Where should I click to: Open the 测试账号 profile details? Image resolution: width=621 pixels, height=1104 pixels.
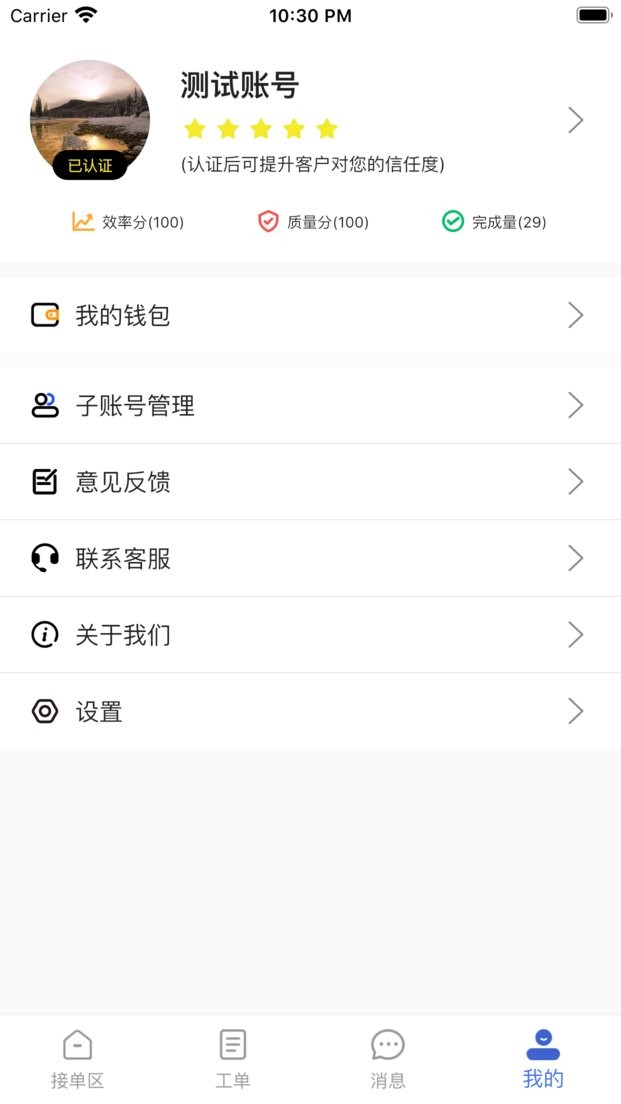(x=575, y=121)
